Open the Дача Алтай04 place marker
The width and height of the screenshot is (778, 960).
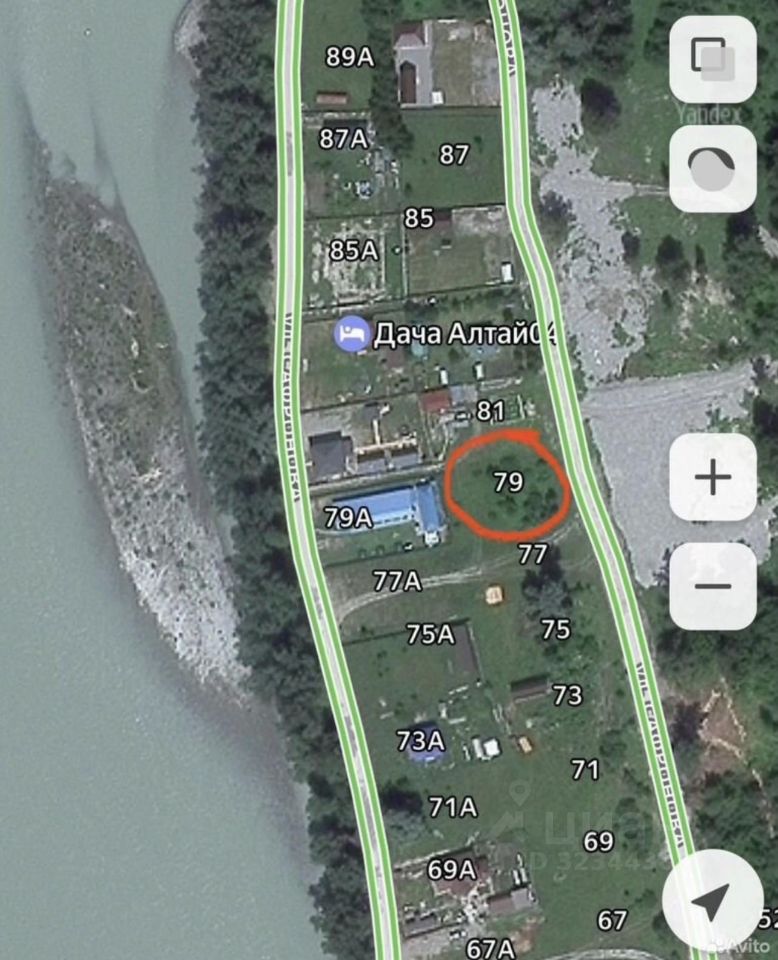351,333
